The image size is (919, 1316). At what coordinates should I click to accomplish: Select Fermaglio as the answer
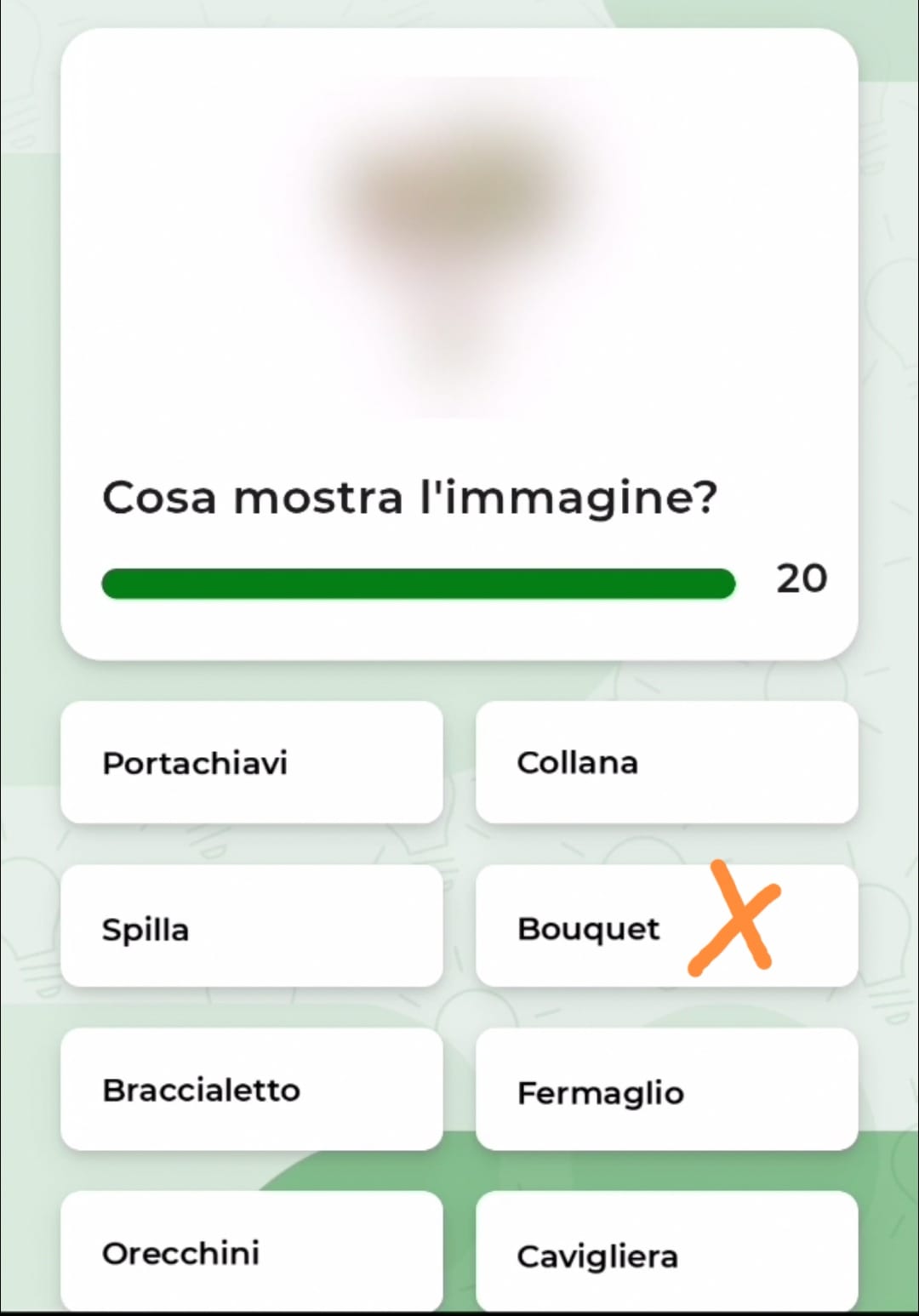tap(666, 1090)
